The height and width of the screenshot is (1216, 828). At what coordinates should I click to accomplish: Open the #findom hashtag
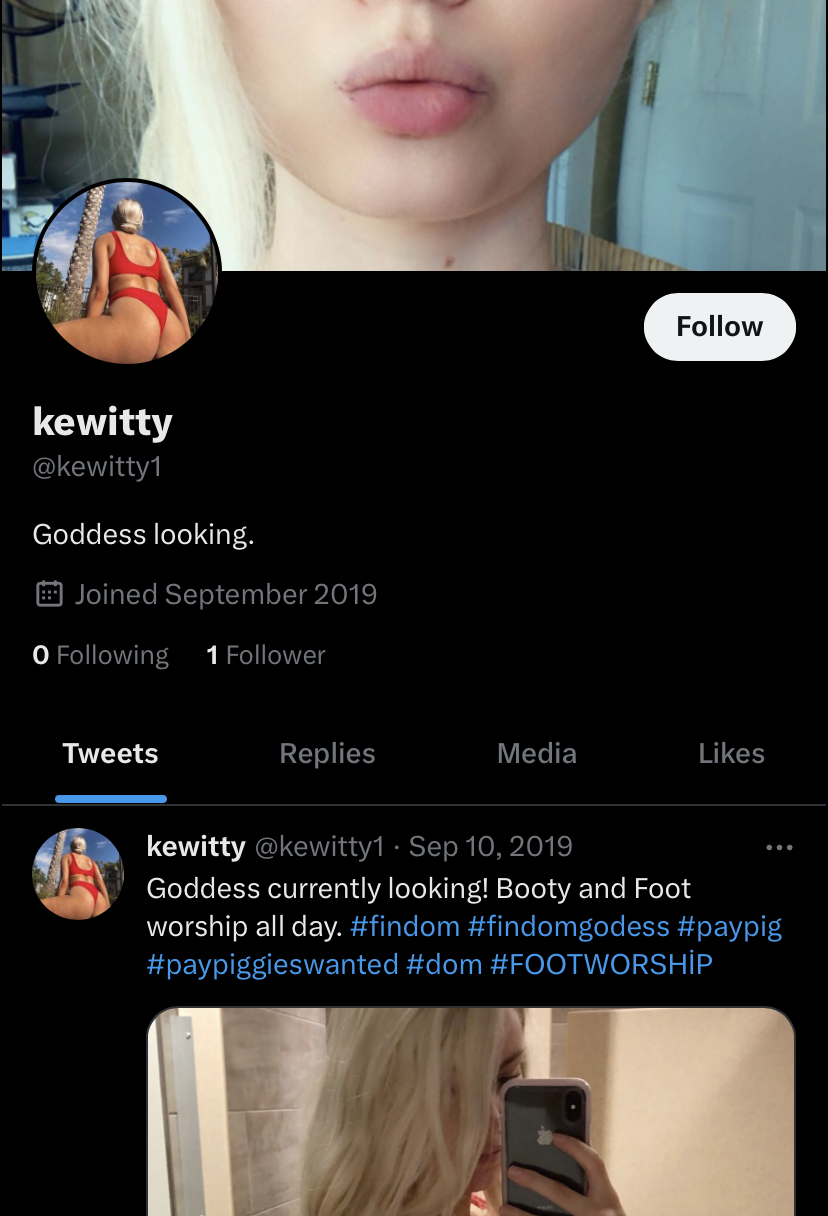tap(404, 926)
